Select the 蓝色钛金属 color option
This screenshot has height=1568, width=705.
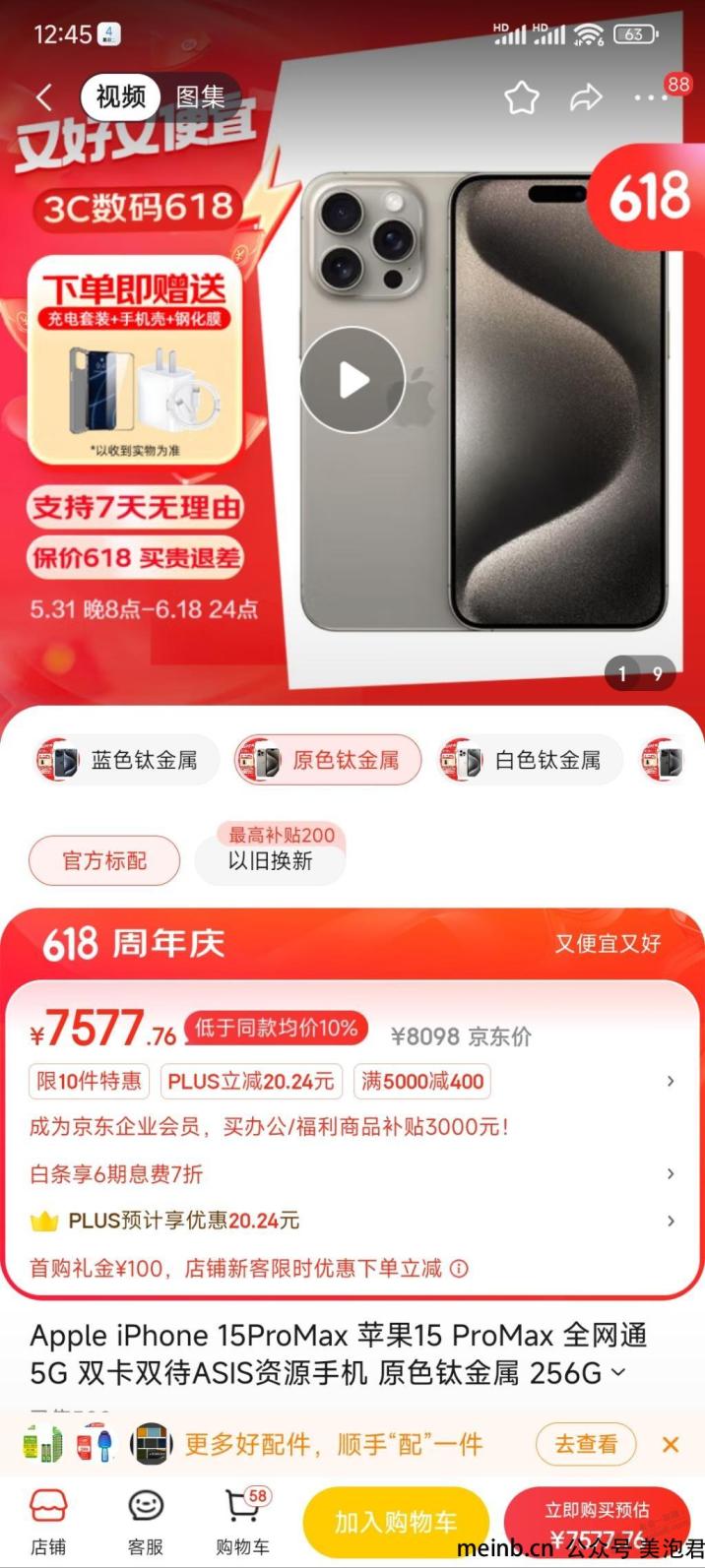point(126,761)
